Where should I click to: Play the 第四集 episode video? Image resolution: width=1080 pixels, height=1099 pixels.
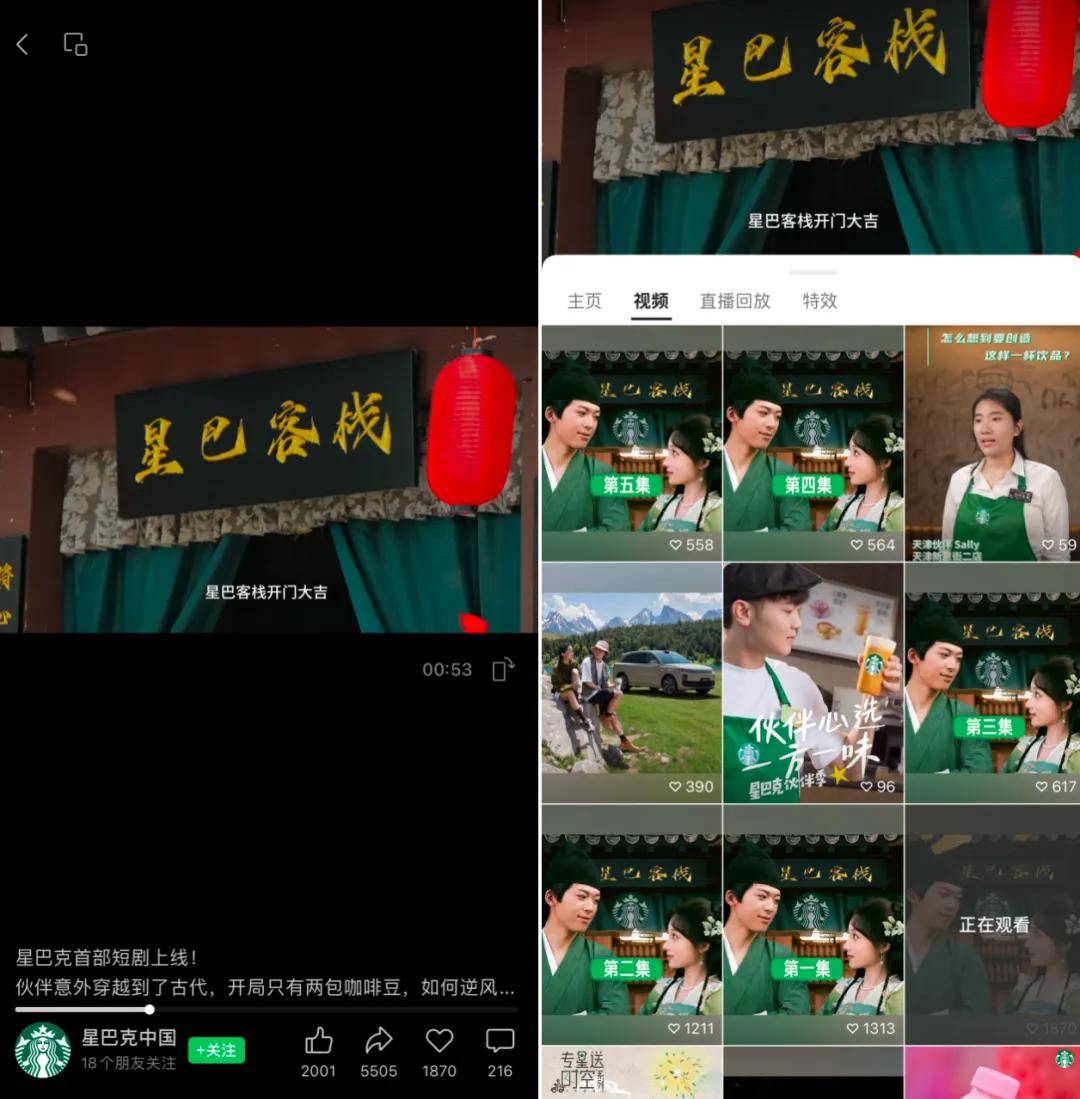[x=813, y=443]
